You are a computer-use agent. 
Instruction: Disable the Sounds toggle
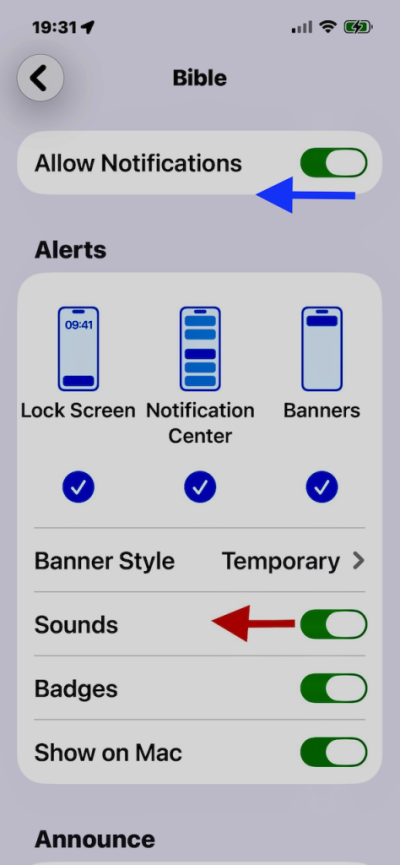pos(334,624)
